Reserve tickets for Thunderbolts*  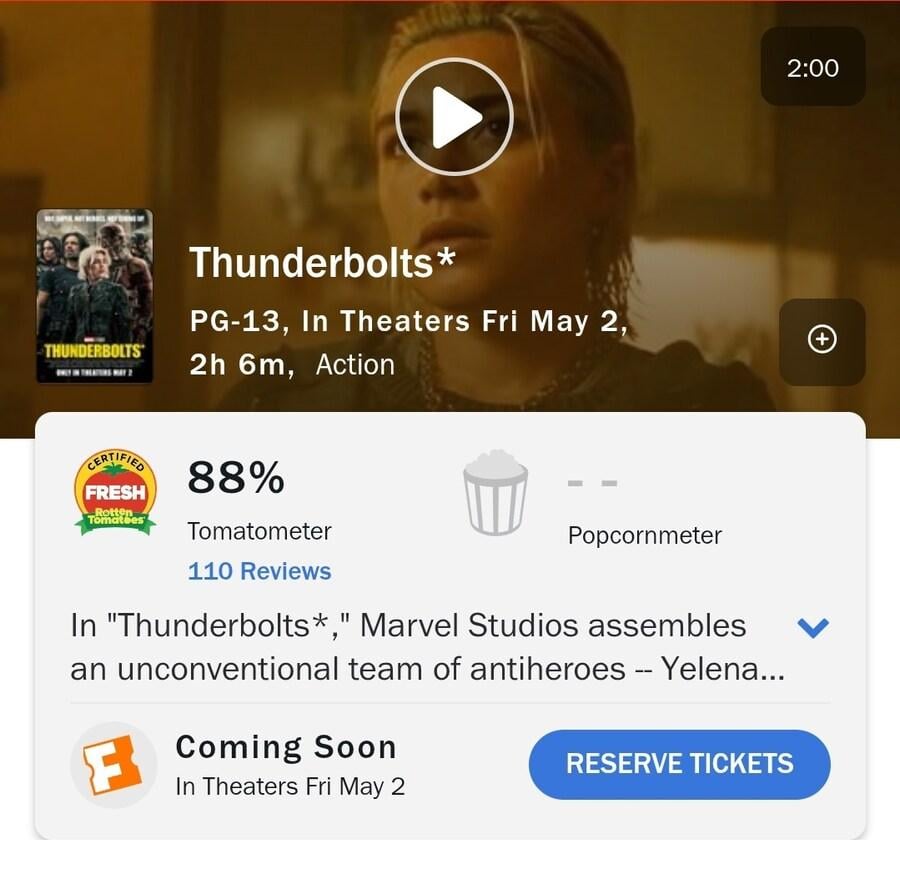point(679,764)
